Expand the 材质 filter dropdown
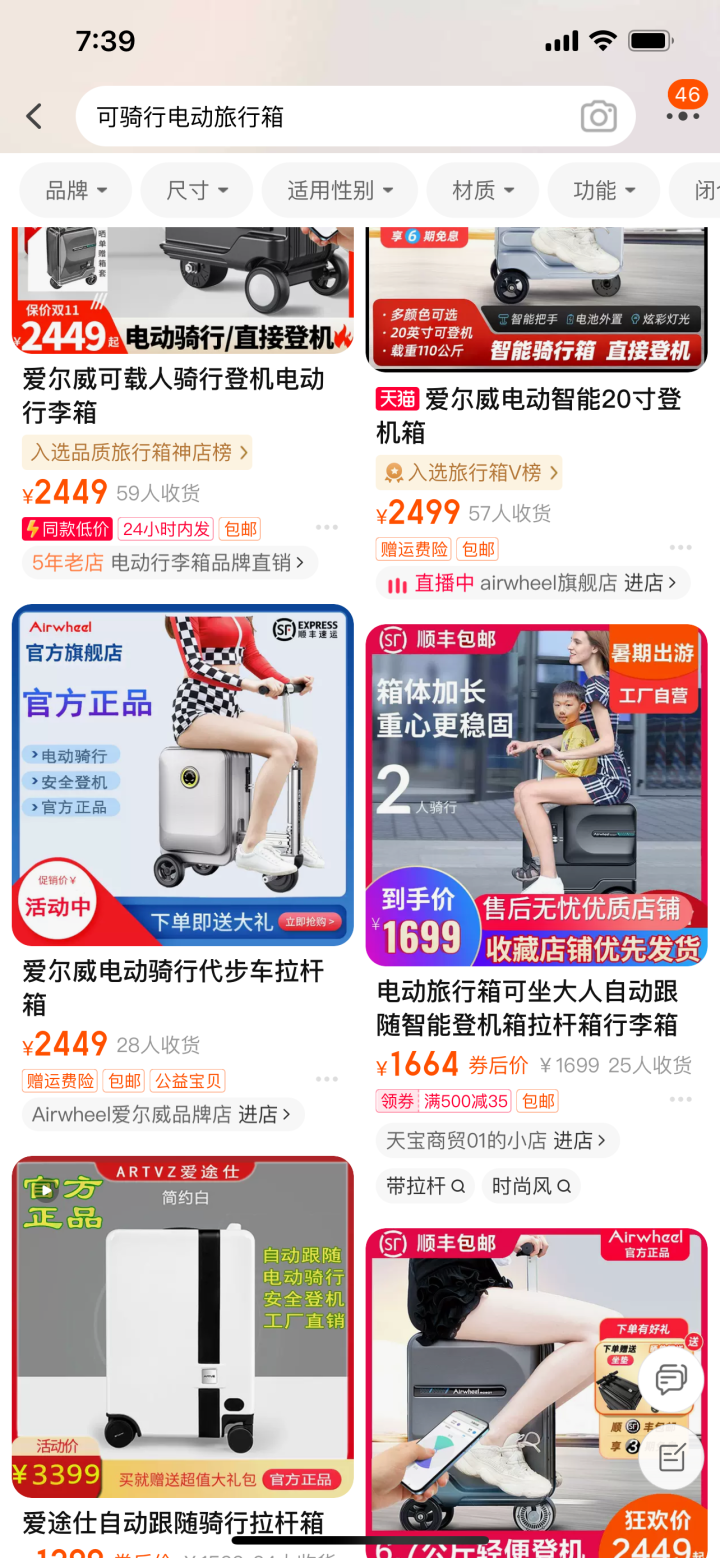 pyautogui.click(x=483, y=190)
